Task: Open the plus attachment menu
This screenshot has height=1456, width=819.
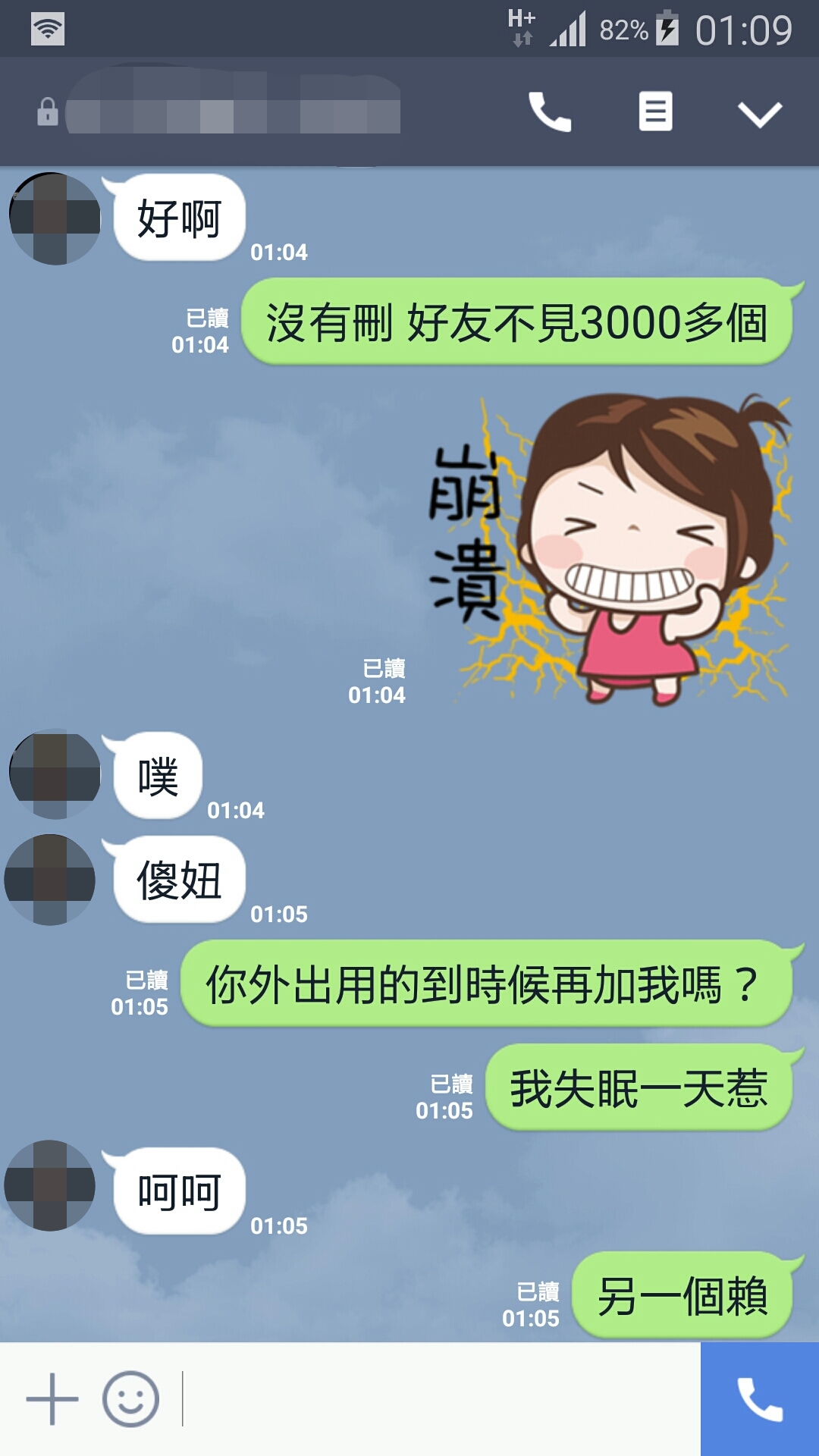Action: (52, 1399)
